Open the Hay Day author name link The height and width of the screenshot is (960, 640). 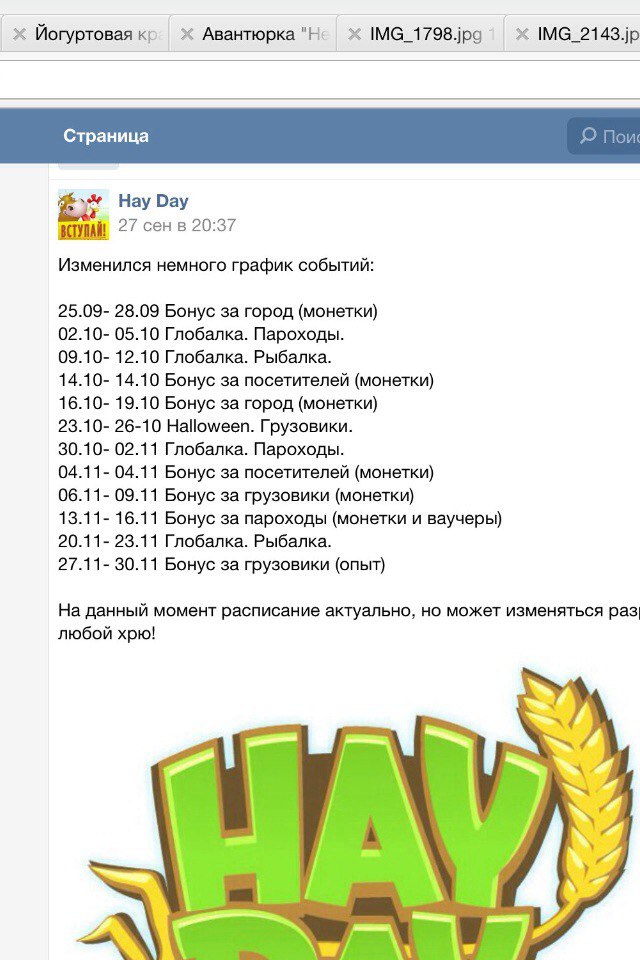(153, 201)
